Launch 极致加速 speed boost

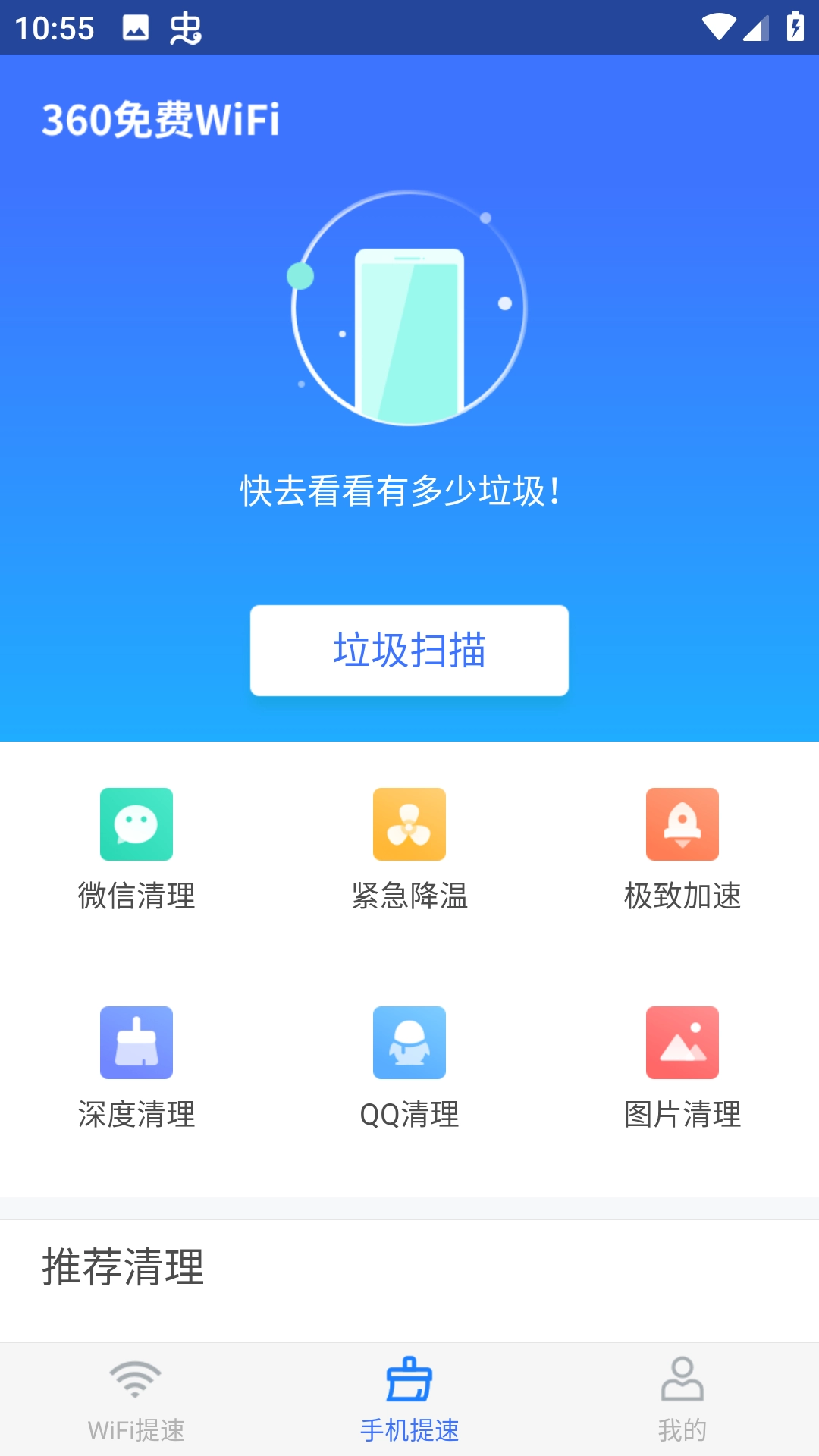tap(682, 848)
